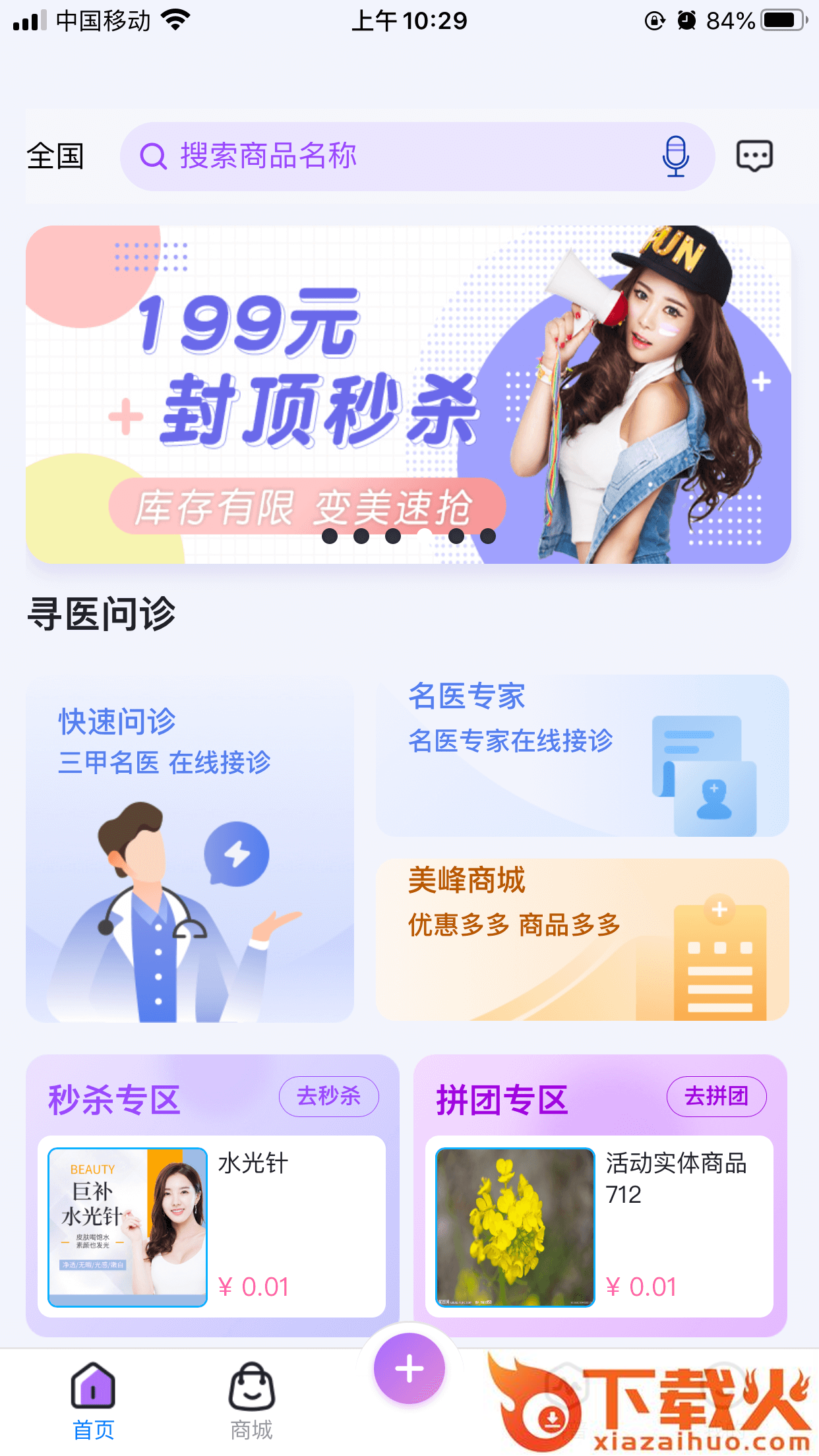Tap the 去秒杀 button
Screen dimensions: 819x1456
coord(329,1097)
